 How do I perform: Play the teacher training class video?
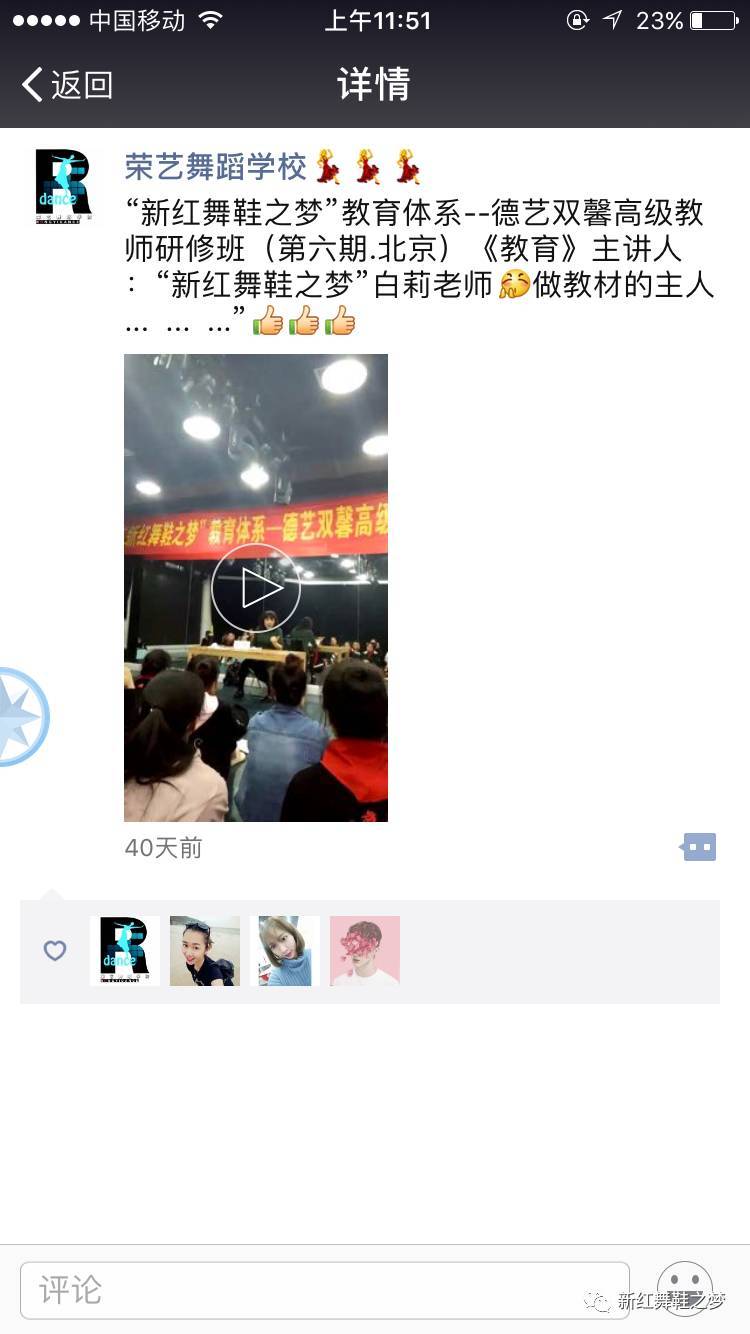(256, 588)
